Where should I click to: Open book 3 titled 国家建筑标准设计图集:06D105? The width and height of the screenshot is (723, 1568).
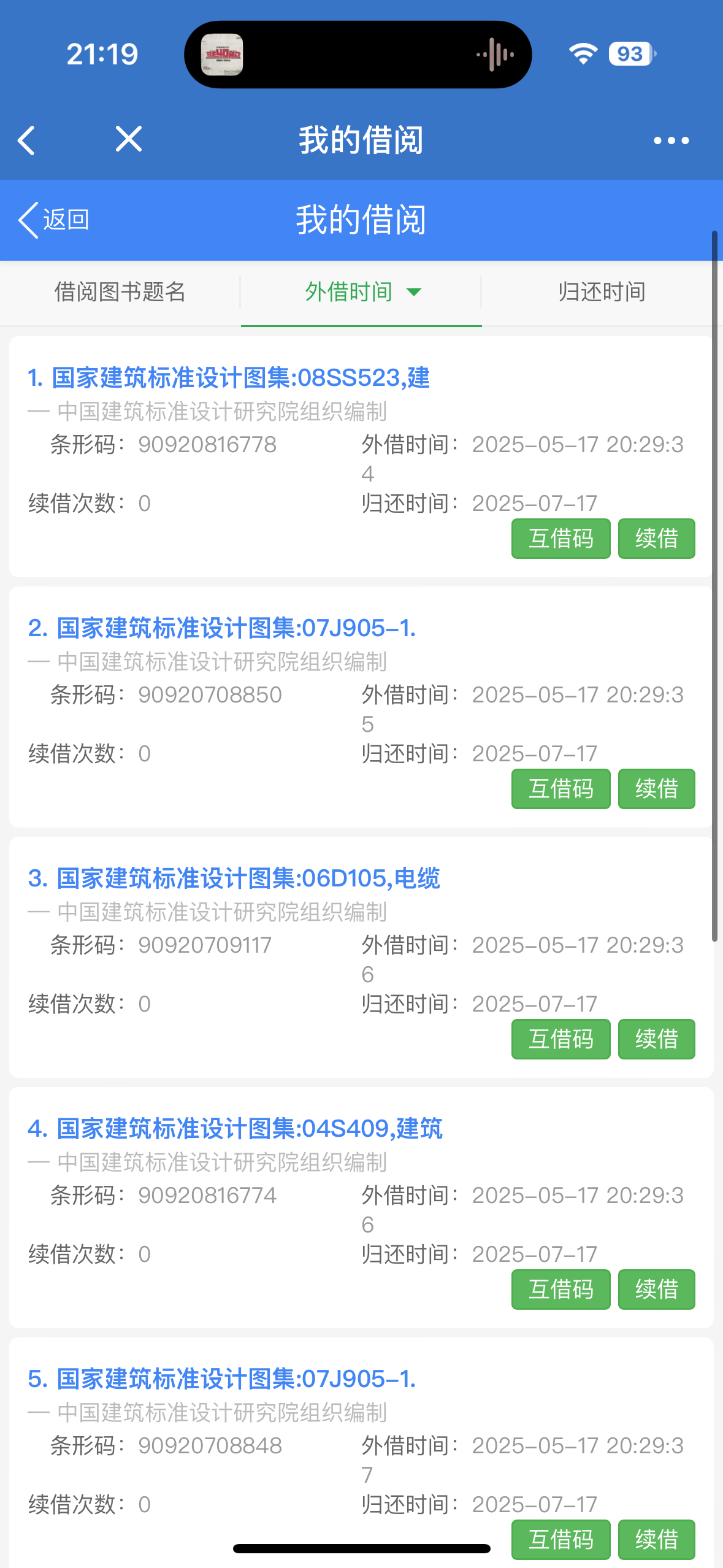(x=234, y=878)
